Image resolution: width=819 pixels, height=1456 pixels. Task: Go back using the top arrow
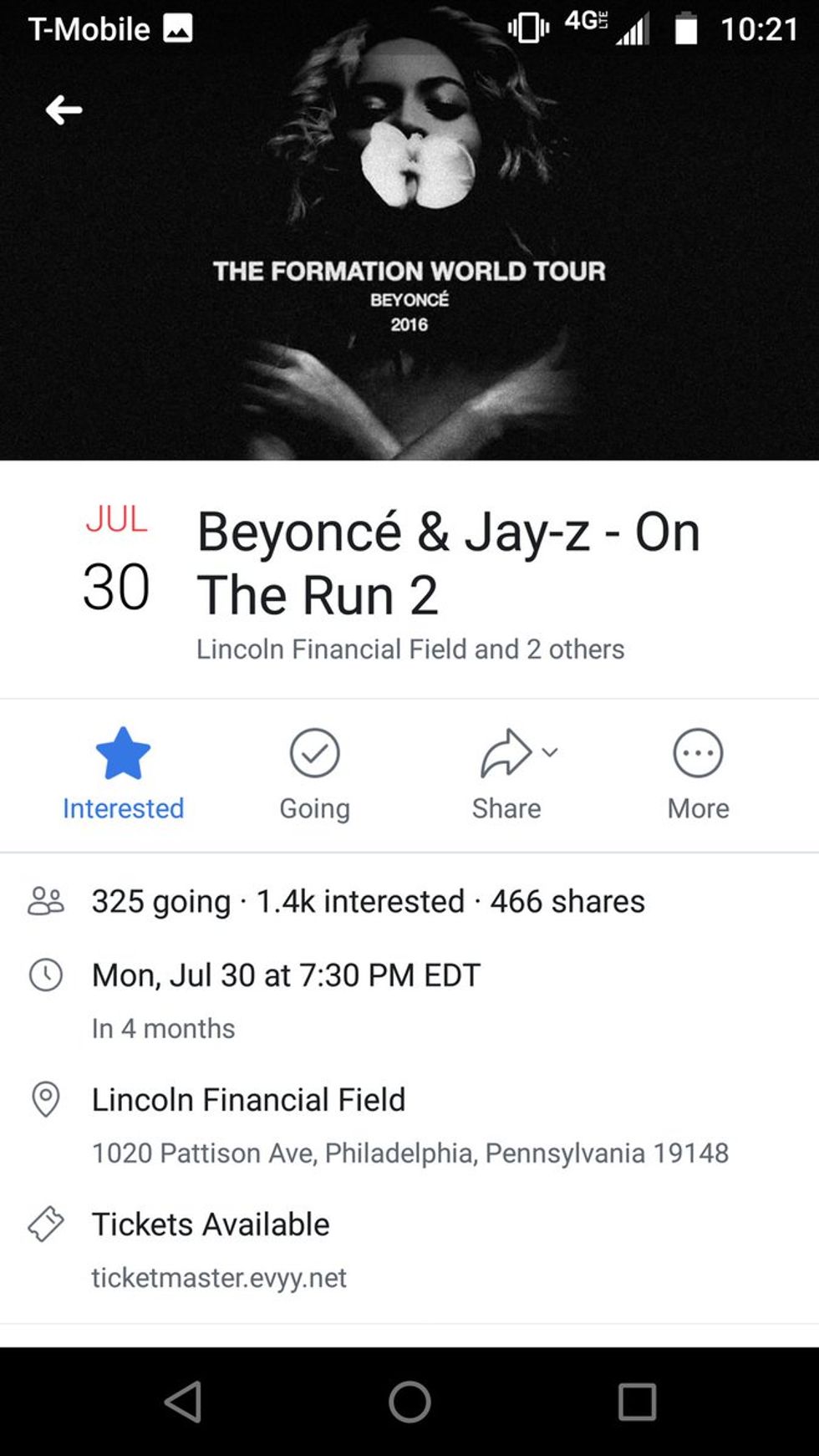pos(64,109)
